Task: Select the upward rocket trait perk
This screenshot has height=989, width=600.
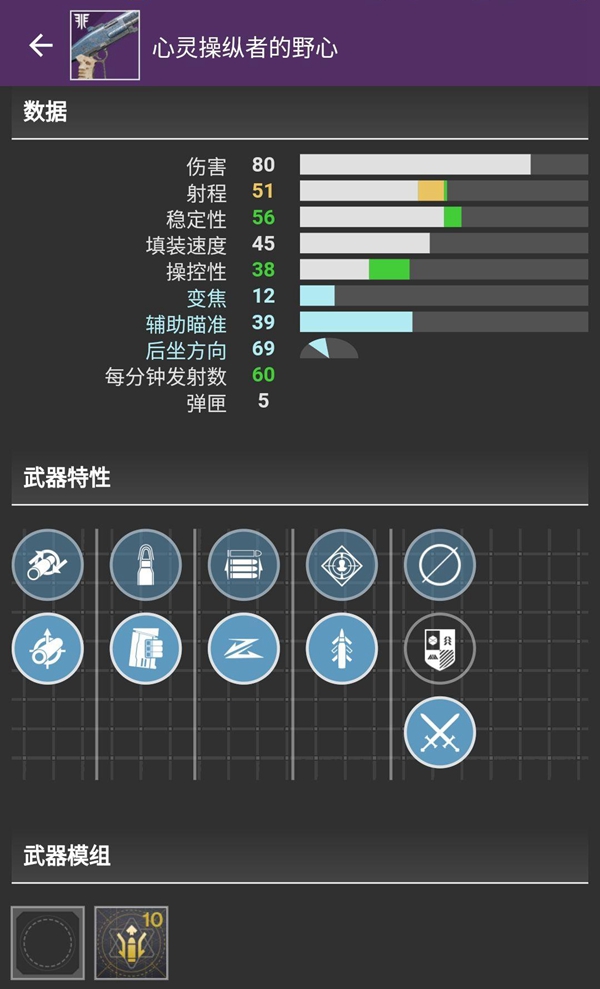Action: pyautogui.click(x=342, y=649)
